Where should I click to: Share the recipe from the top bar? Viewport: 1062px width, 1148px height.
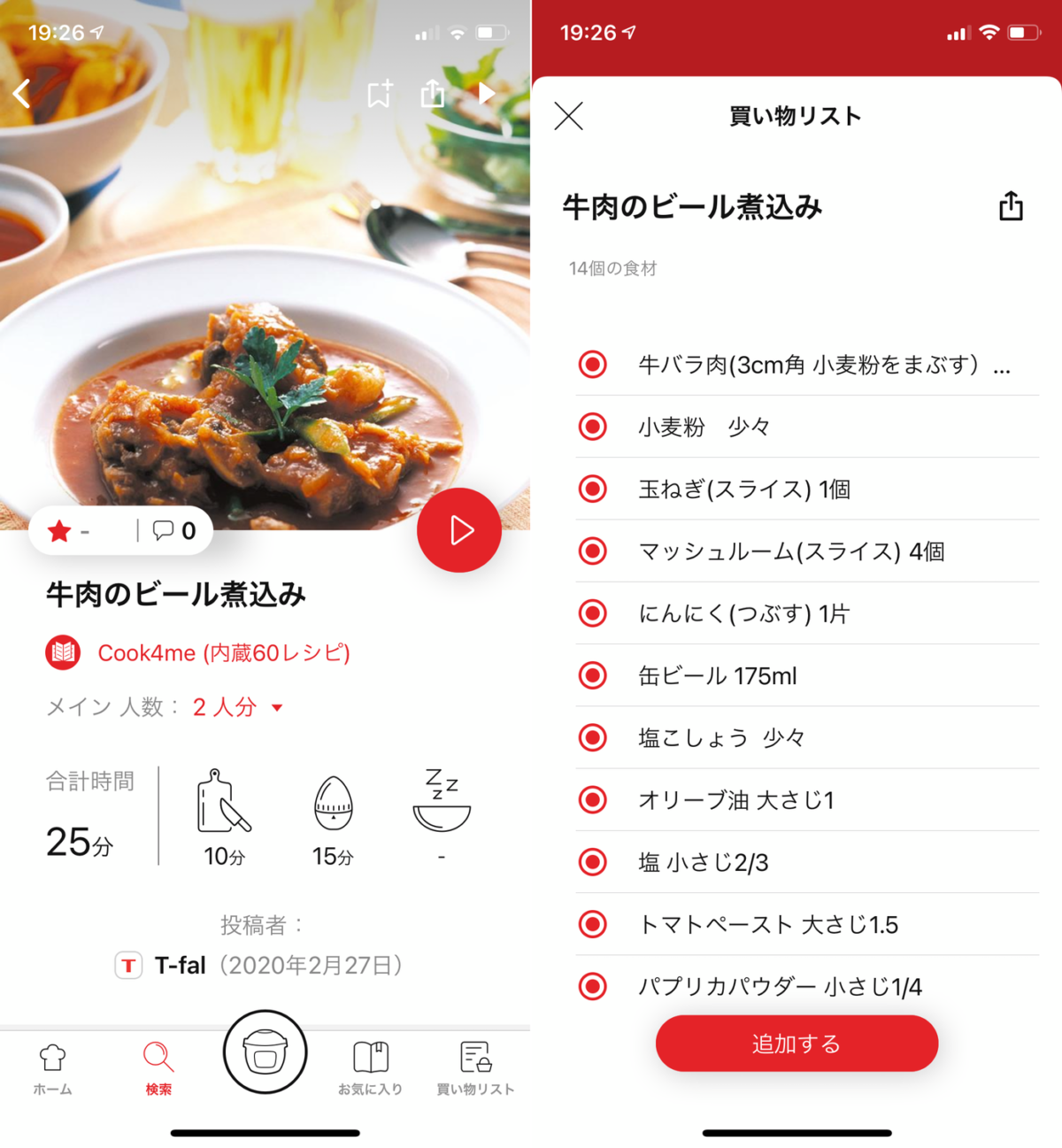[x=433, y=93]
